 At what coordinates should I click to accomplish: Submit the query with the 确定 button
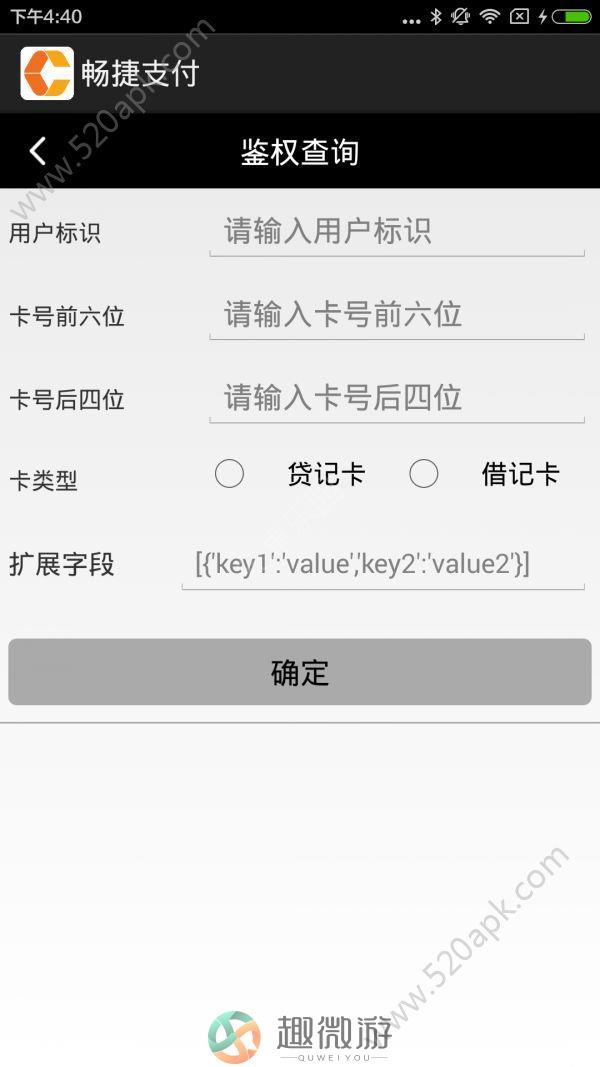click(300, 672)
